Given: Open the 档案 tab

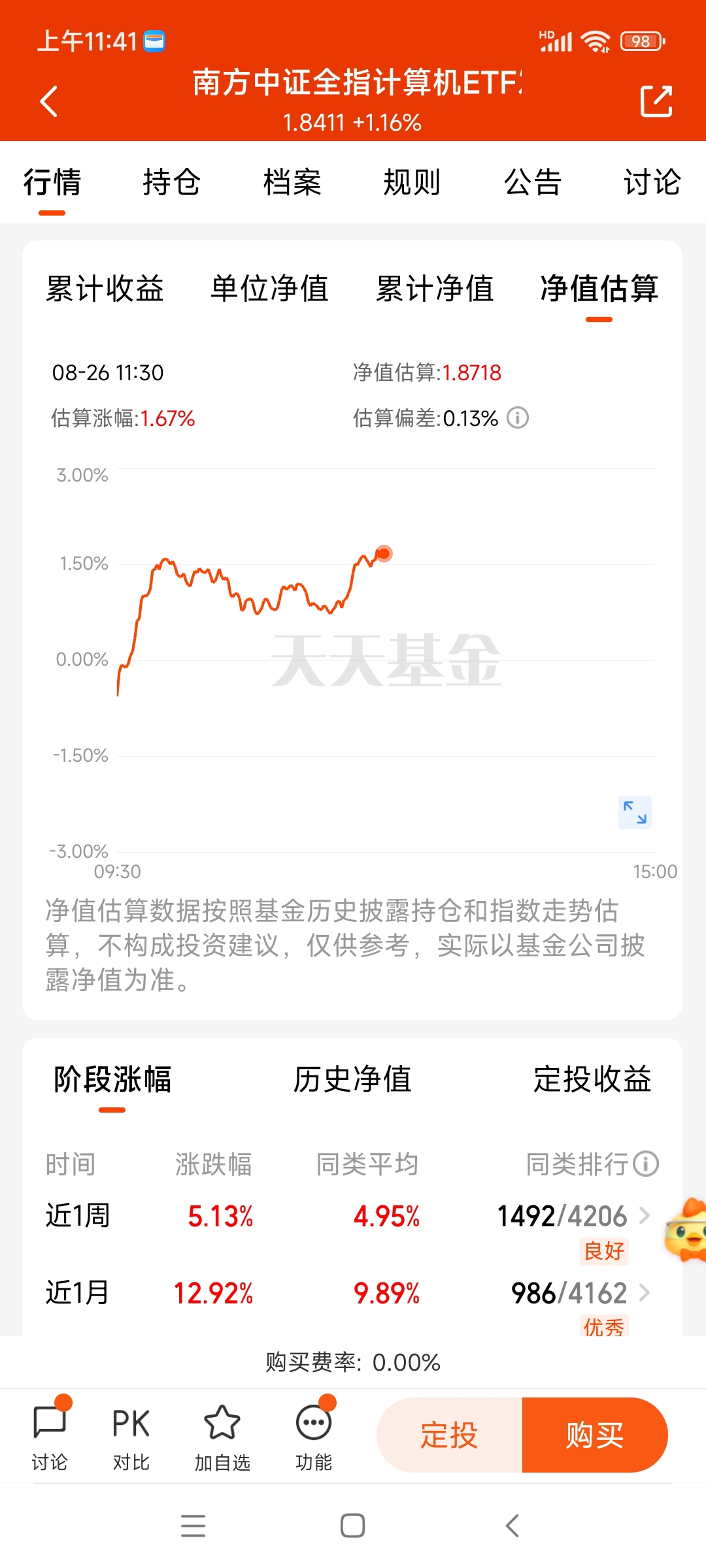Looking at the screenshot, I should point(292,182).
